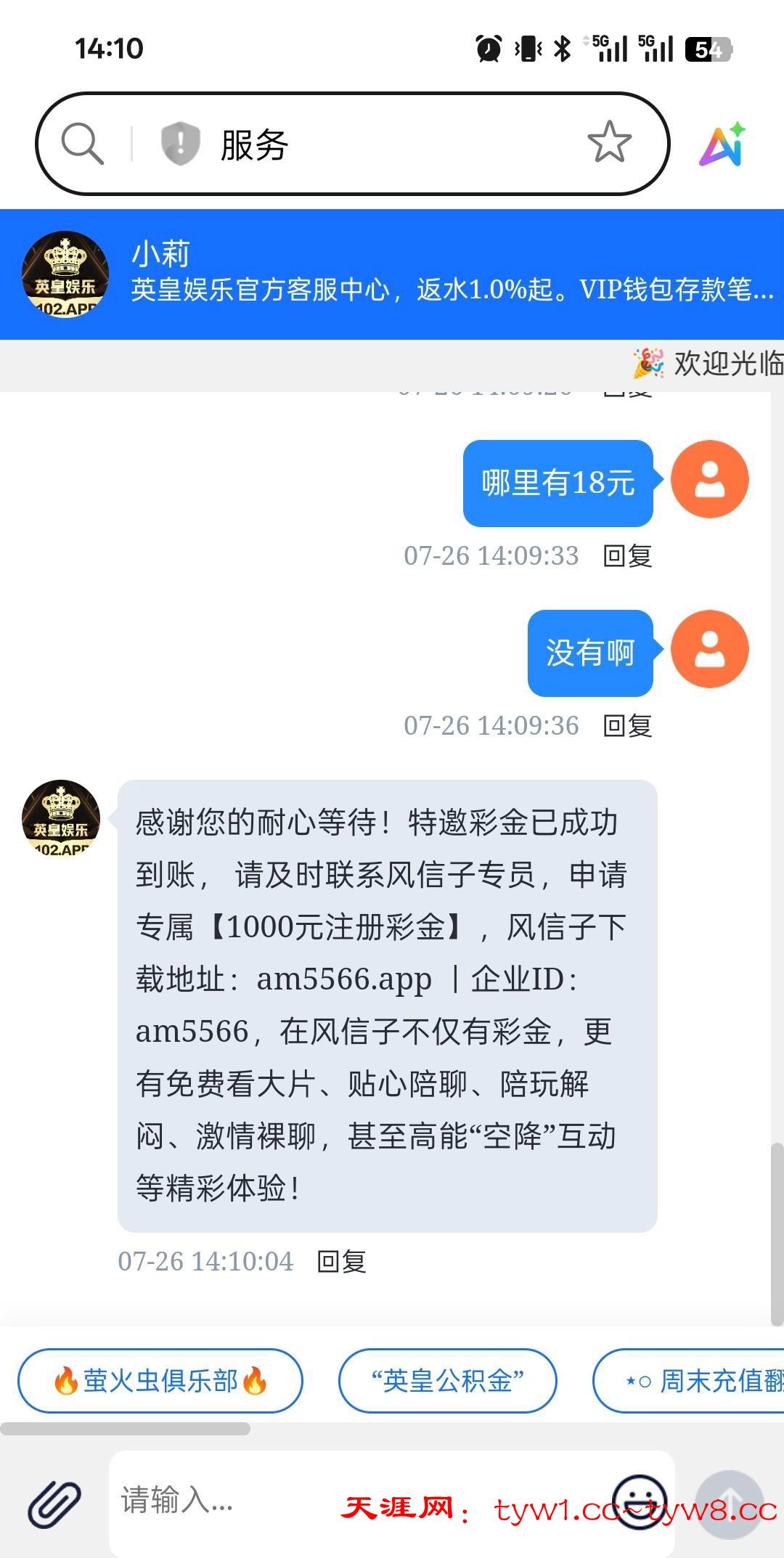This screenshot has width=784, height=1558.
Task: Open the 小莉 customer service header
Action: (392, 274)
